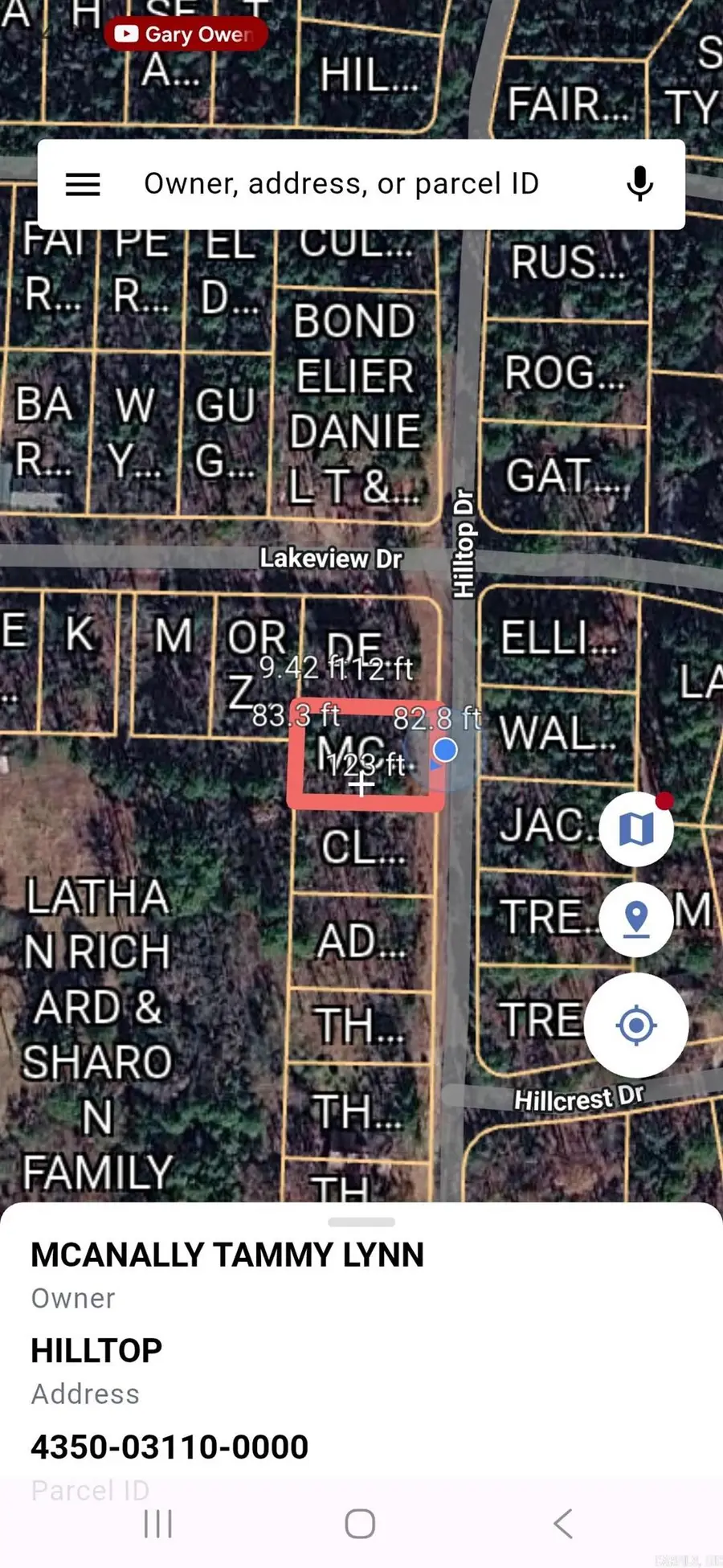This screenshot has height=1568, width=723.
Task: Tap the my-location crosshair icon
Action: pyautogui.click(x=636, y=1024)
